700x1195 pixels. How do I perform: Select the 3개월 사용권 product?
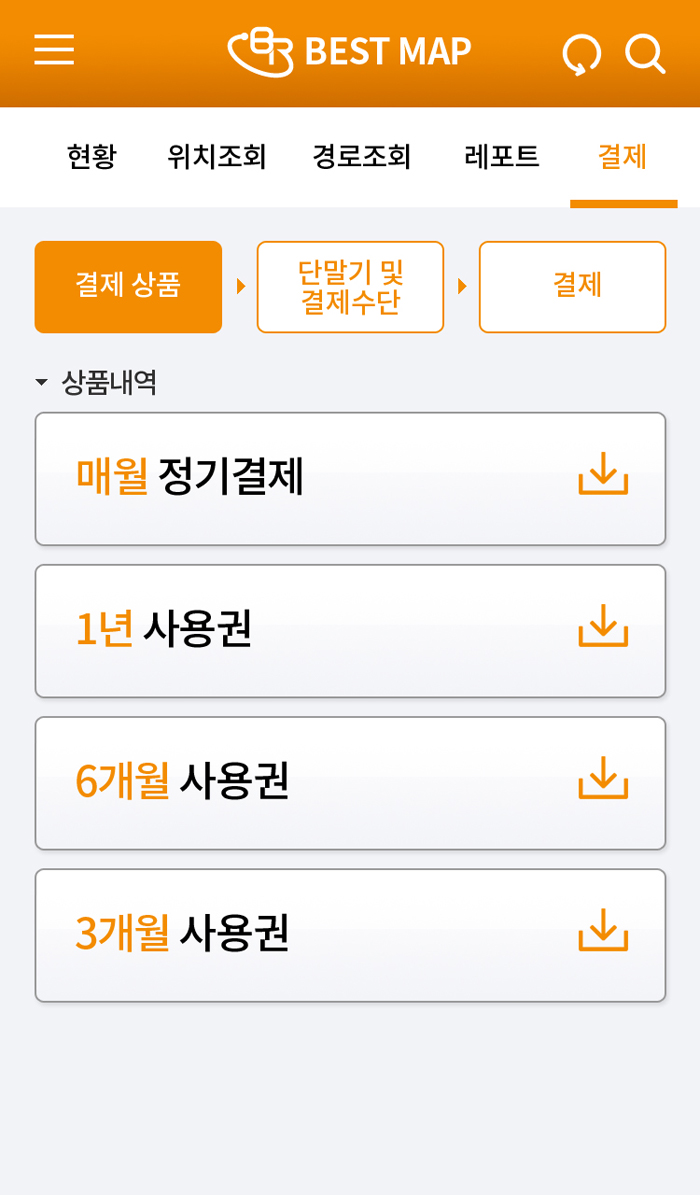click(350, 934)
